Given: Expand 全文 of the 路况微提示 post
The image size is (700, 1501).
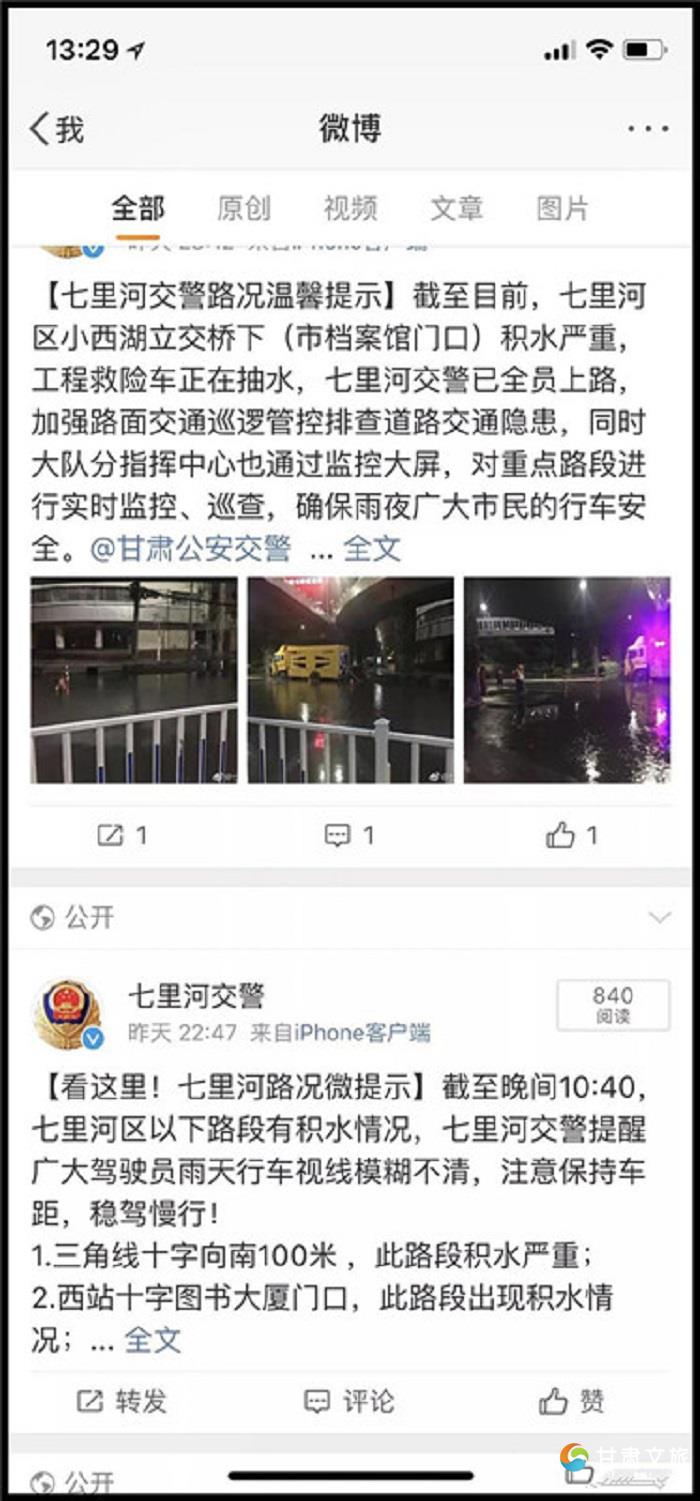Looking at the screenshot, I should click(x=152, y=1341).
